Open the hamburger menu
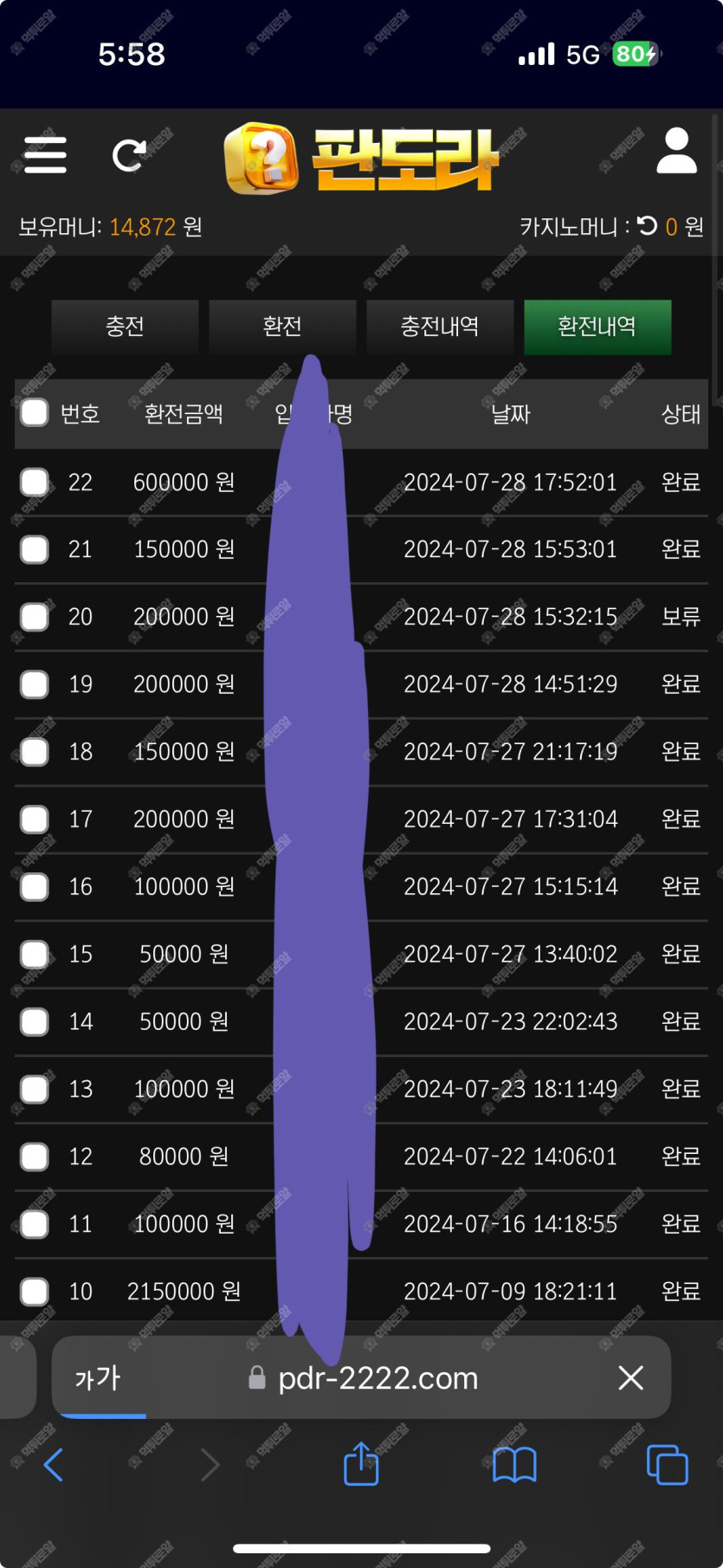This screenshot has height=1568, width=723. coord(45,155)
